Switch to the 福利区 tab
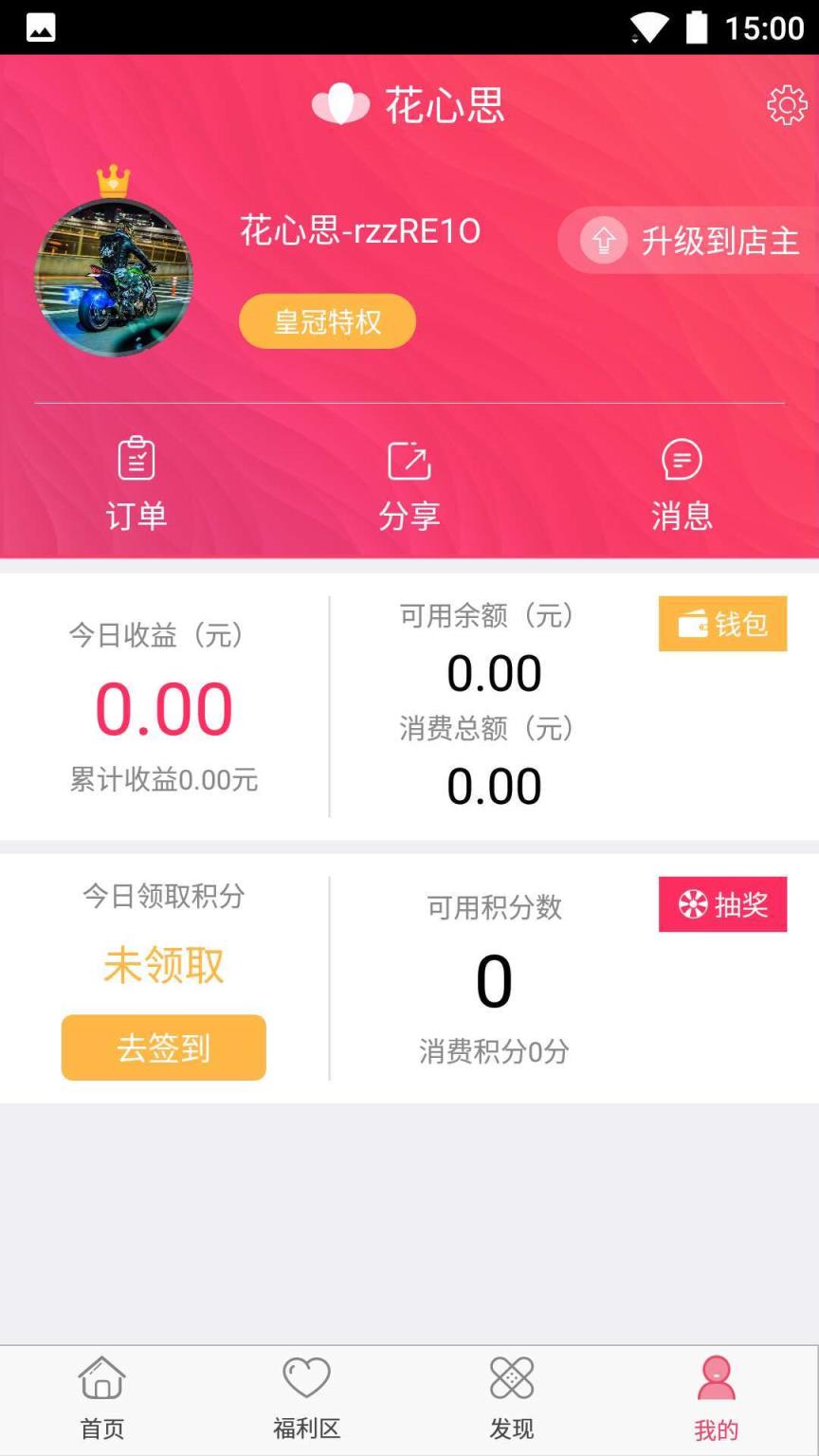The width and height of the screenshot is (819, 1456). coord(305,1400)
